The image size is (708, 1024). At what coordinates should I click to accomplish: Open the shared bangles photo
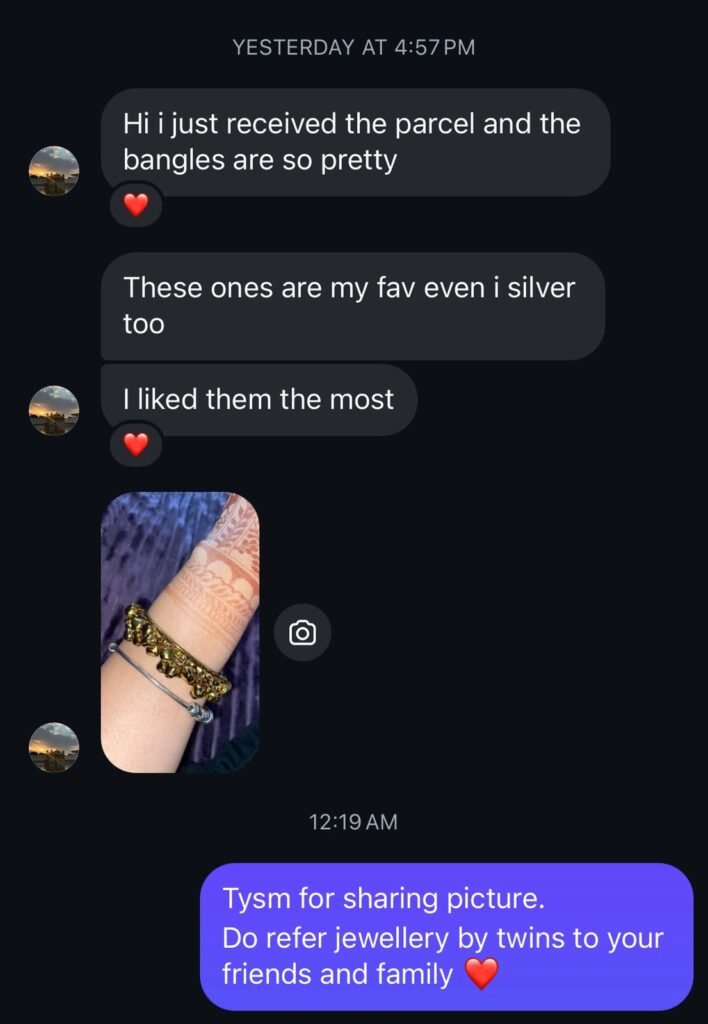point(180,632)
